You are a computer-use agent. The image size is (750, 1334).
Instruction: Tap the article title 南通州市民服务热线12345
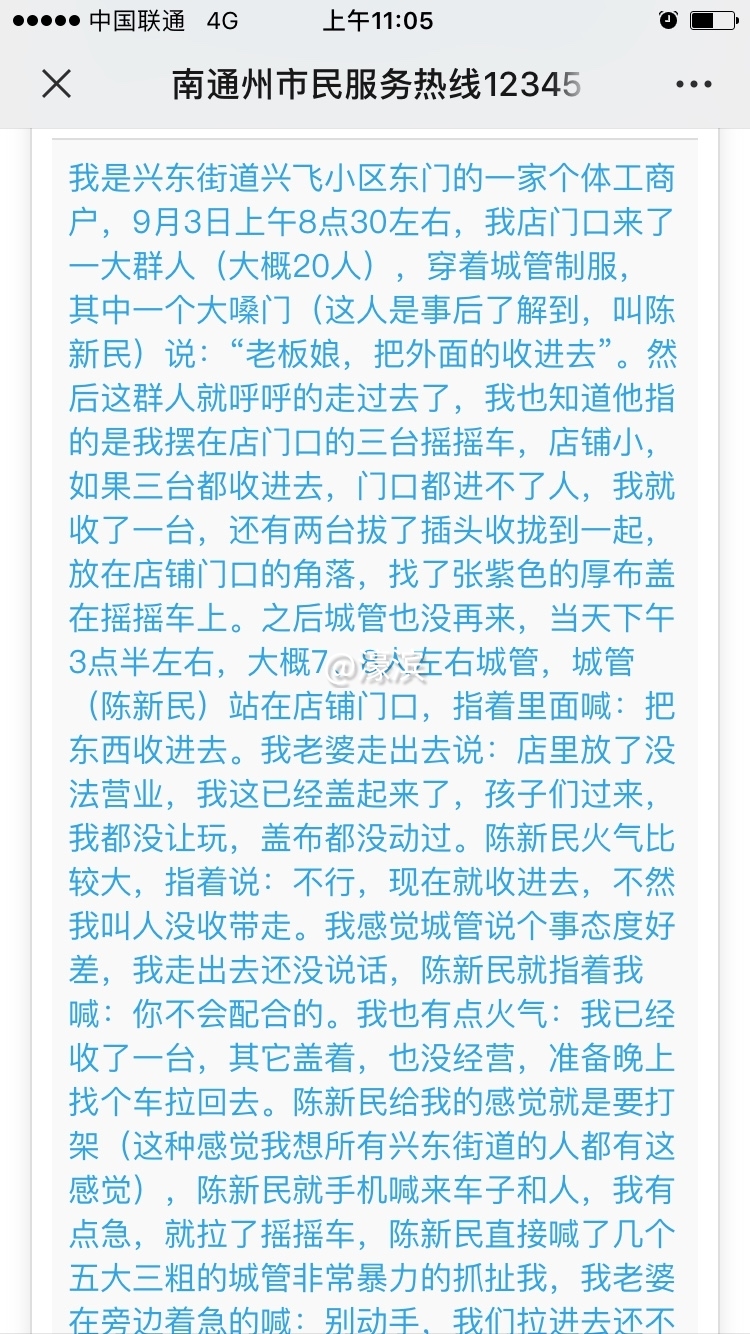tap(375, 84)
